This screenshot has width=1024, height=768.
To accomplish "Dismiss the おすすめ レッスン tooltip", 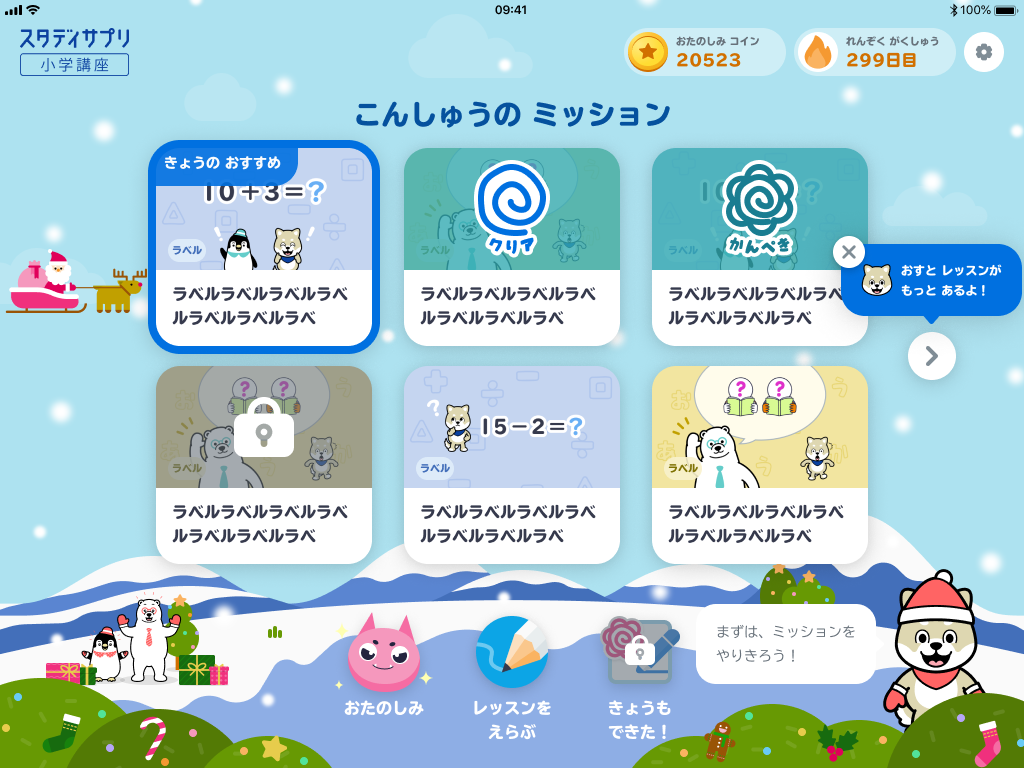I will [848, 252].
